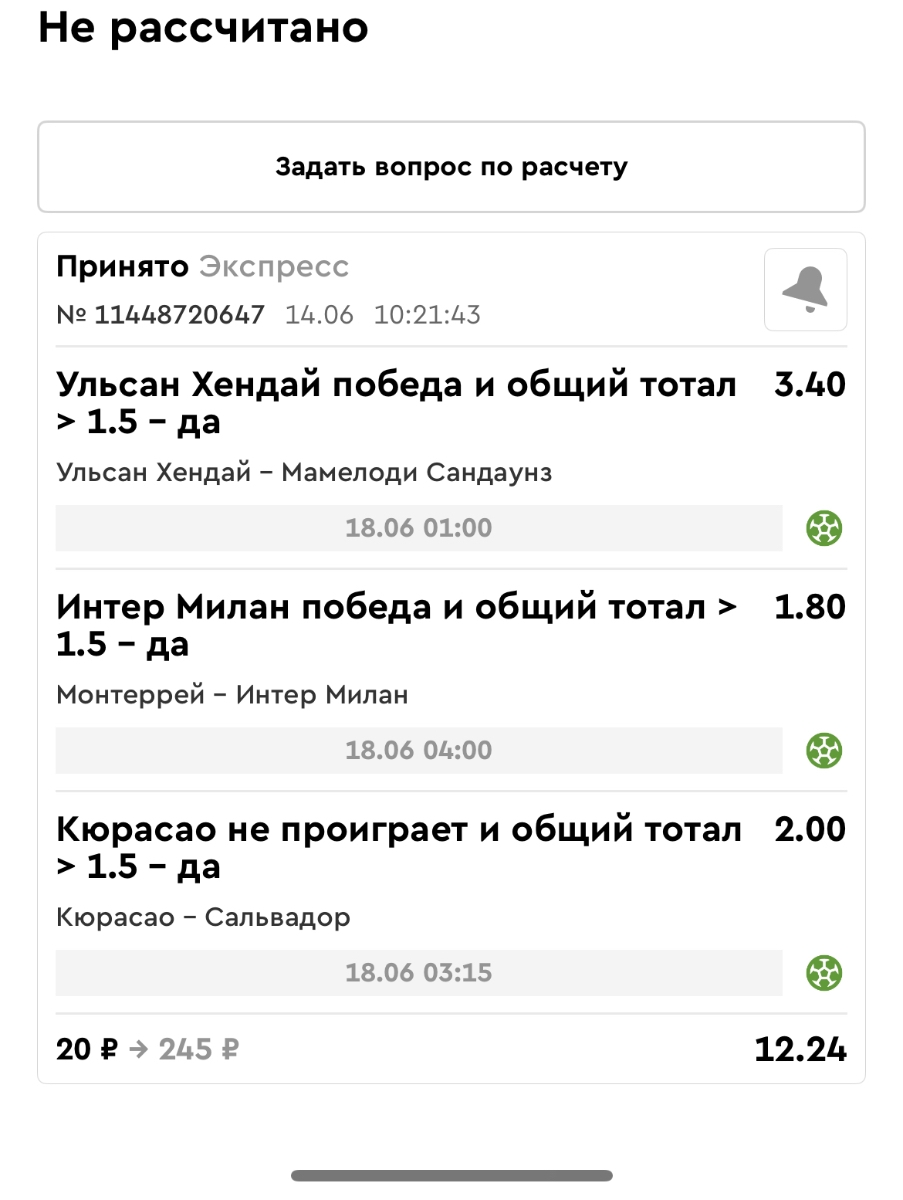
Task: Open the Ульсан Хендай – Мамелоди Сандаунз event
Action: [x=304, y=472]
